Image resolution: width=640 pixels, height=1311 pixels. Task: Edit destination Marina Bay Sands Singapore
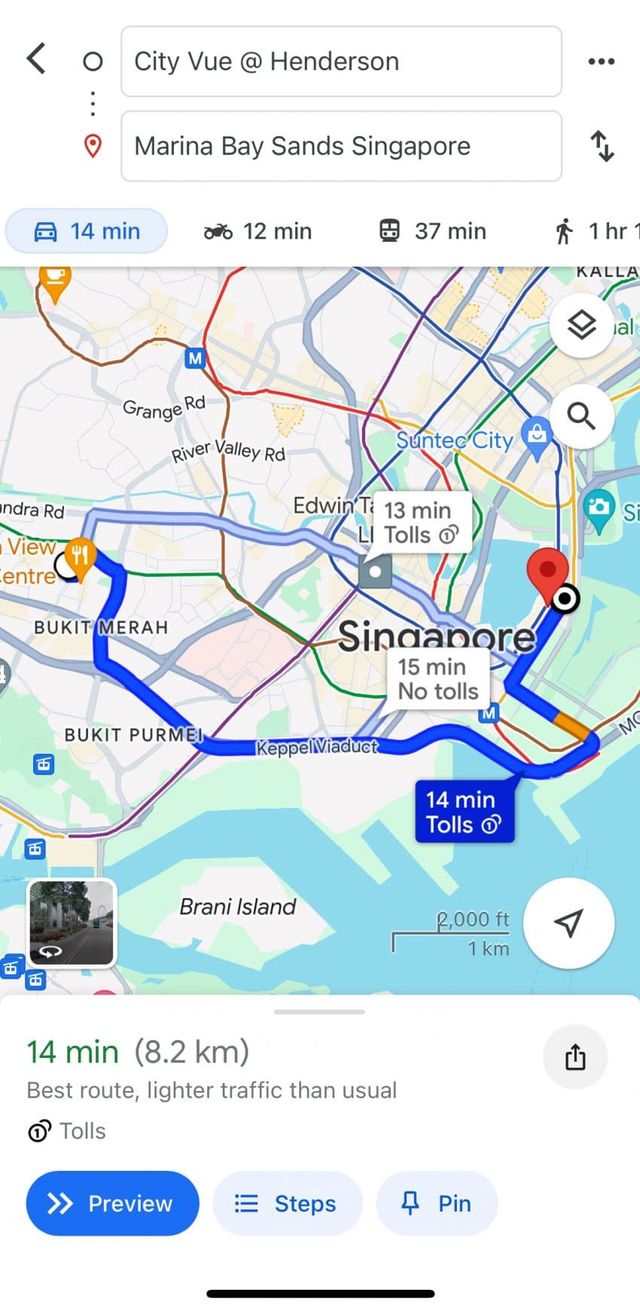tap(340, 146)
